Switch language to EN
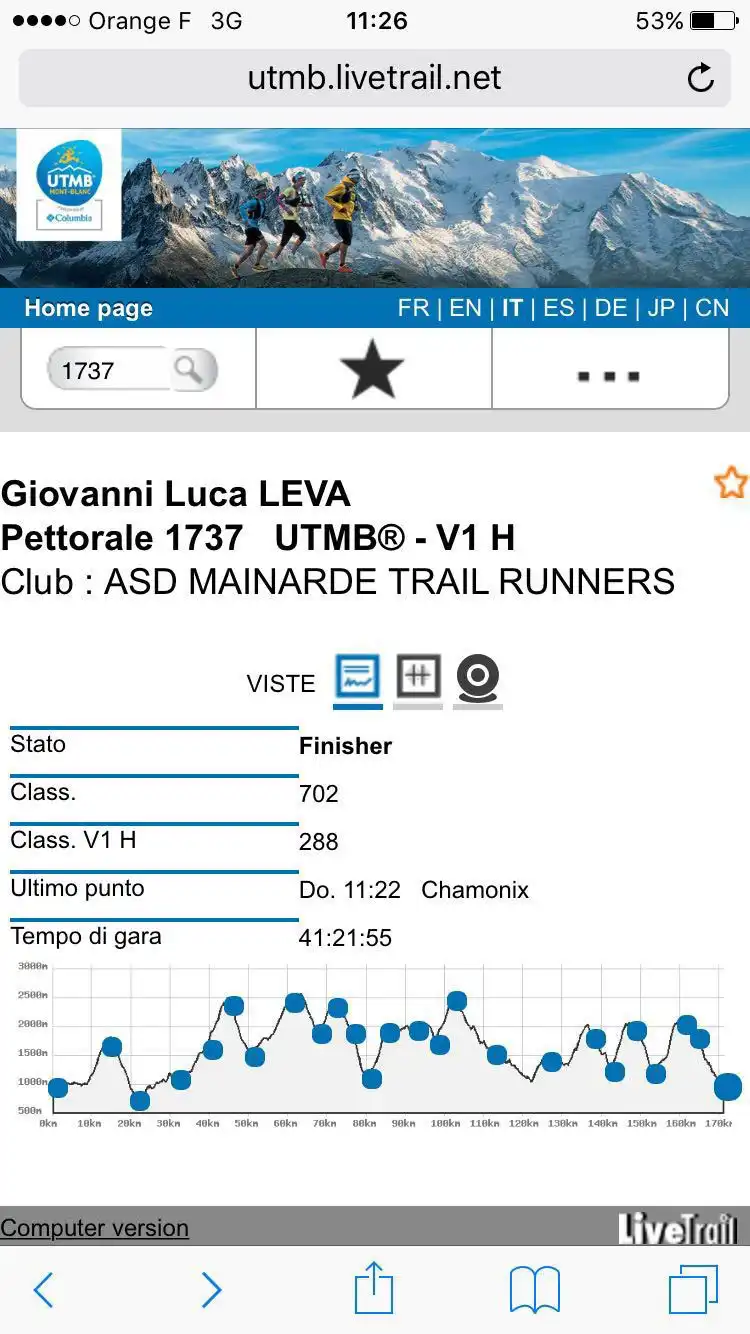This screenshot has width=750, height=1334. point(465,308)
